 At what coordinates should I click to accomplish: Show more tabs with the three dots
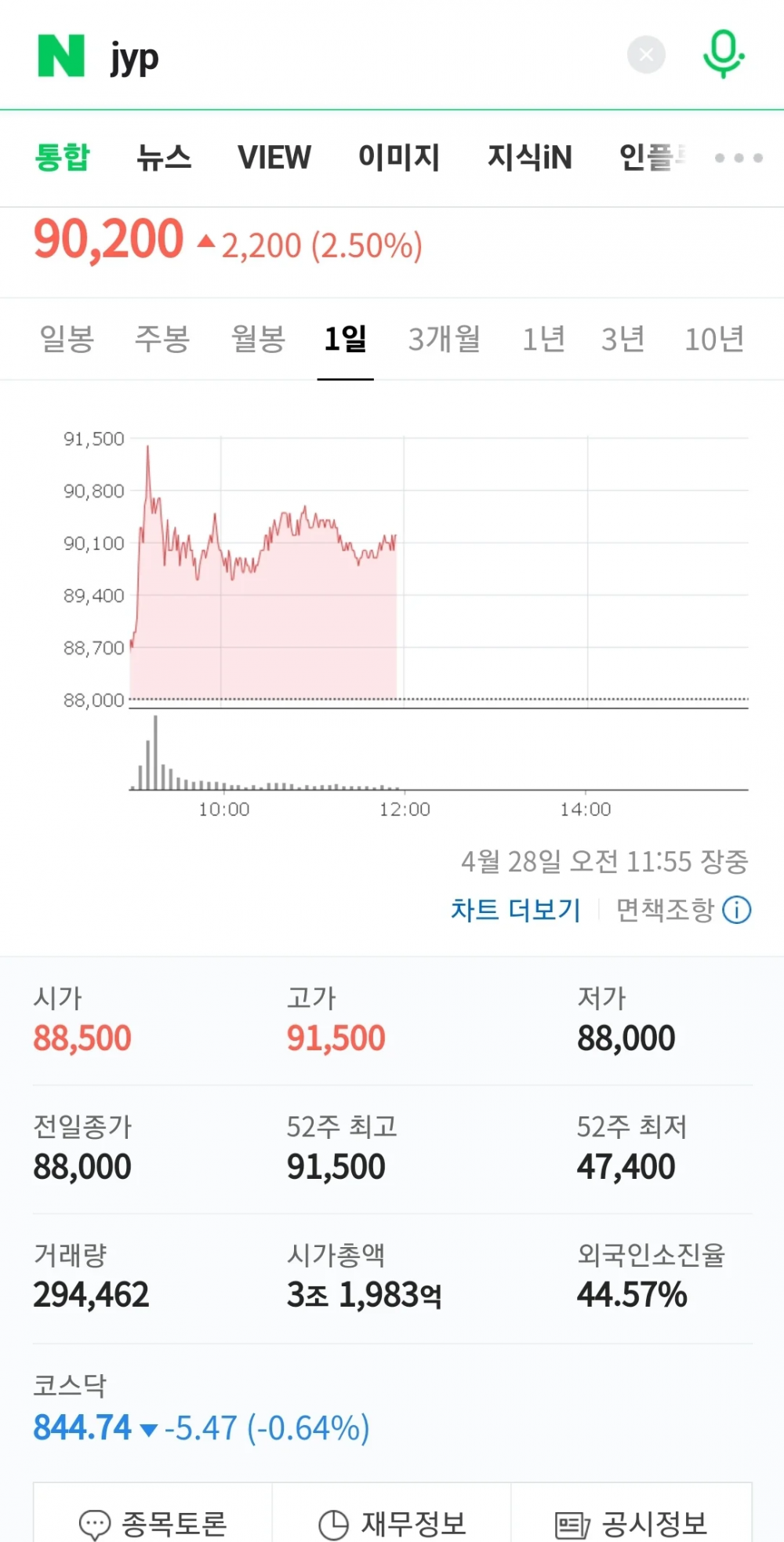click(x=739, y=158)
